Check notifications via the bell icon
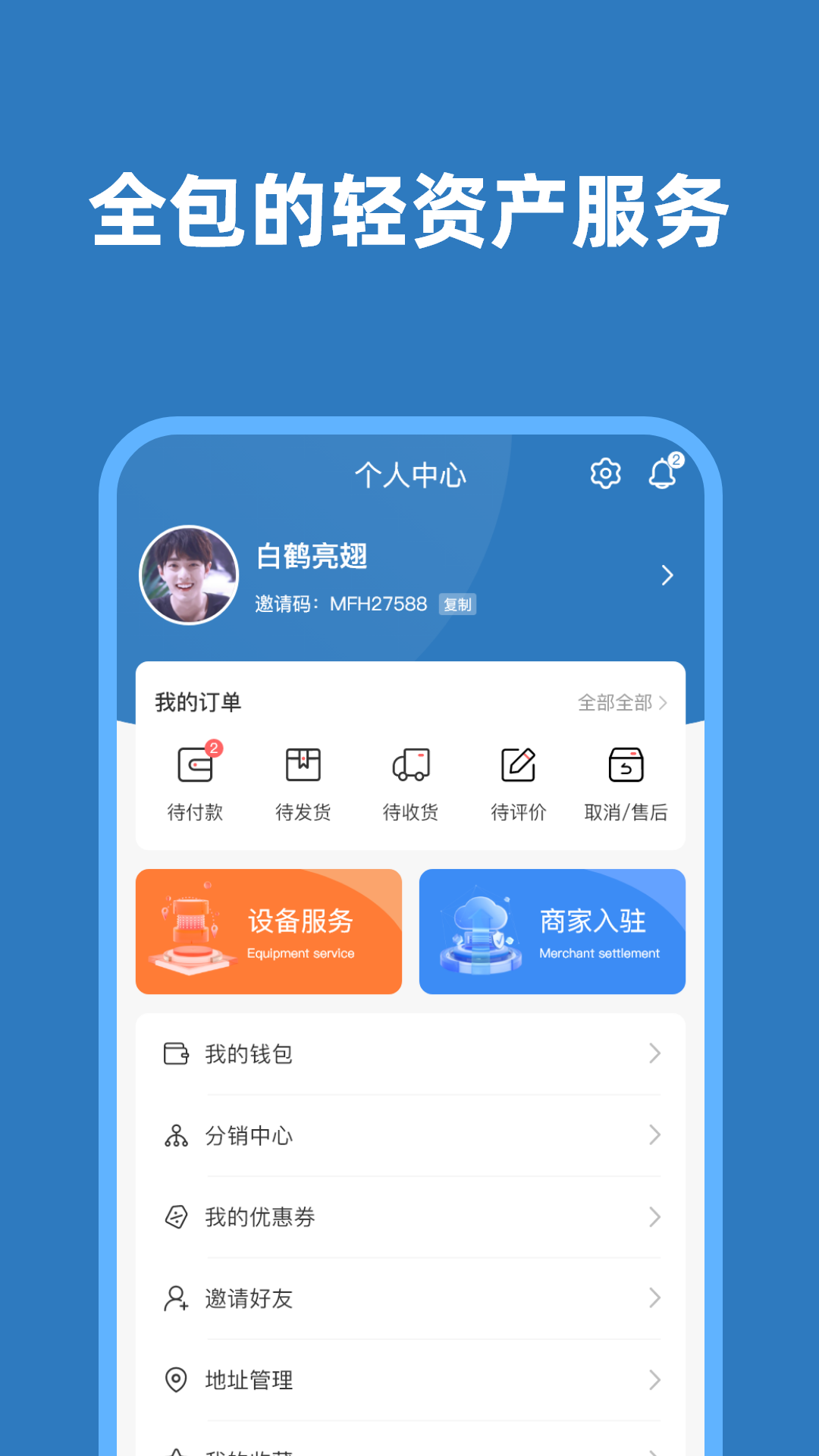The width and height of the screenshot is (819, 1456). point(661,475)
